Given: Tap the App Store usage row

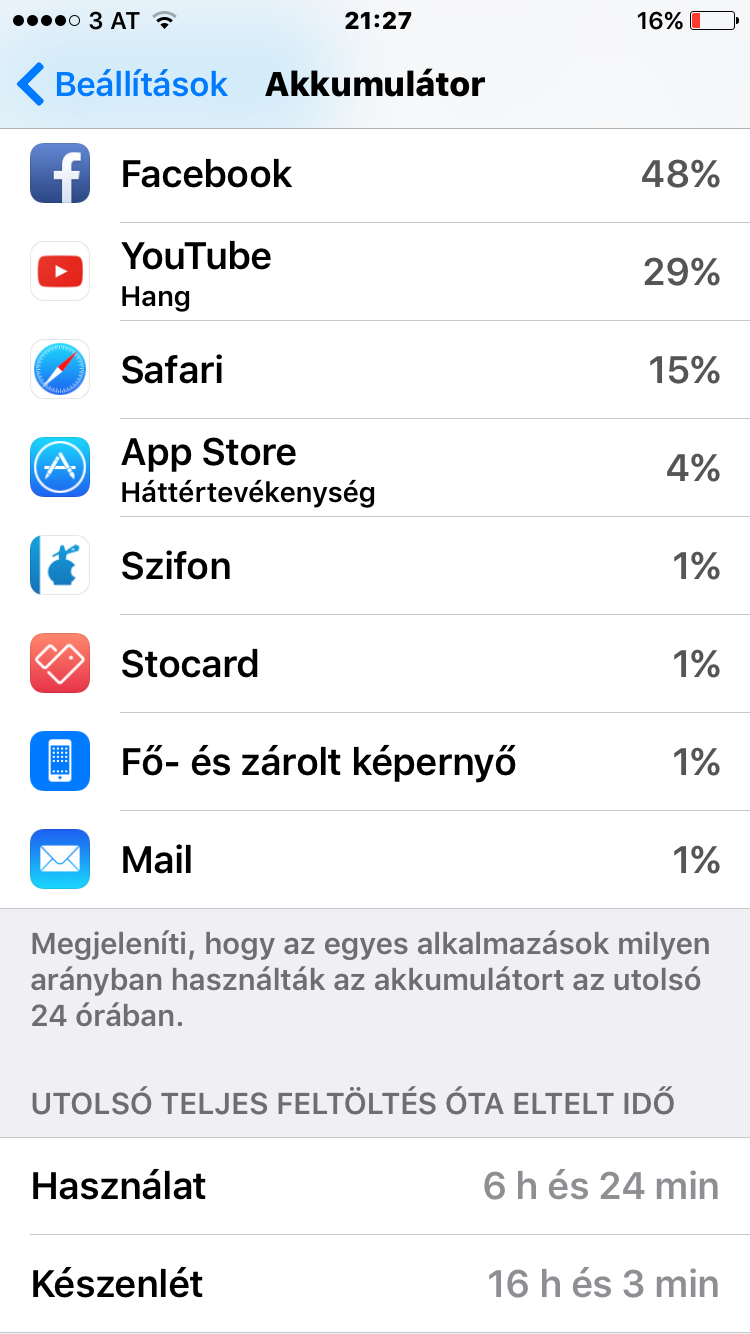Looking at the screenshot, I should pyautogui.click(x=375, y=467).
